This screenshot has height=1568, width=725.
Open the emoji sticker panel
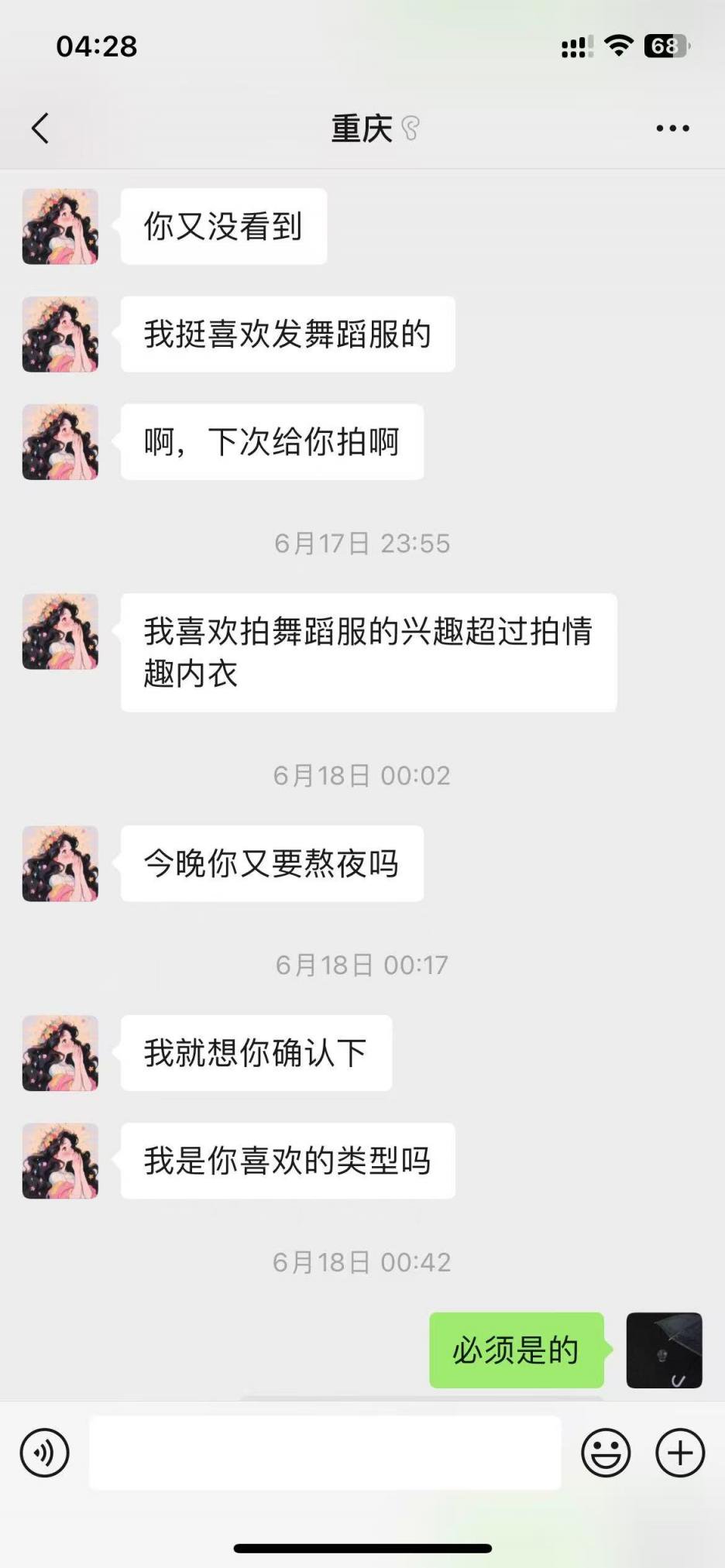tap(606, 1453)
